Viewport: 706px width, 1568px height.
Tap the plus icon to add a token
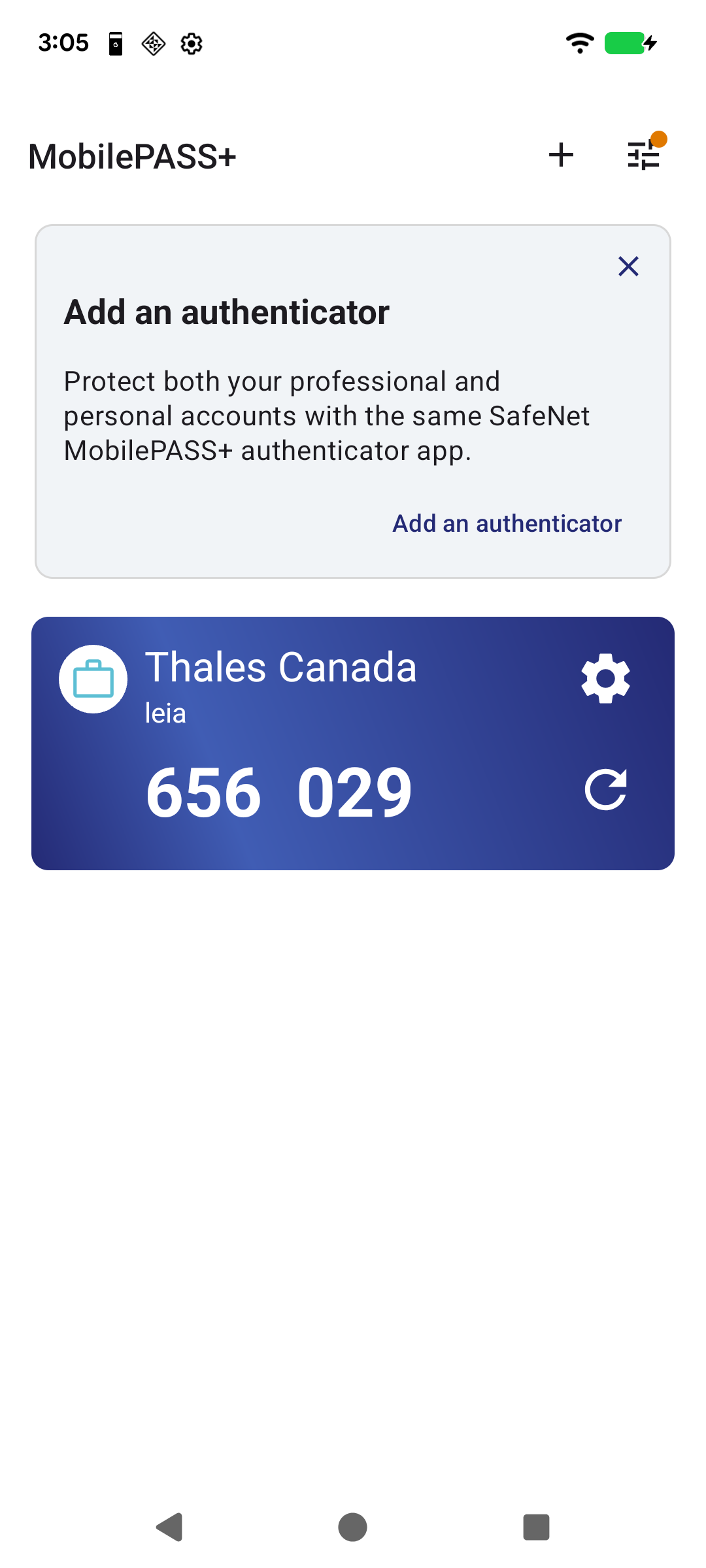pos(561,155)
